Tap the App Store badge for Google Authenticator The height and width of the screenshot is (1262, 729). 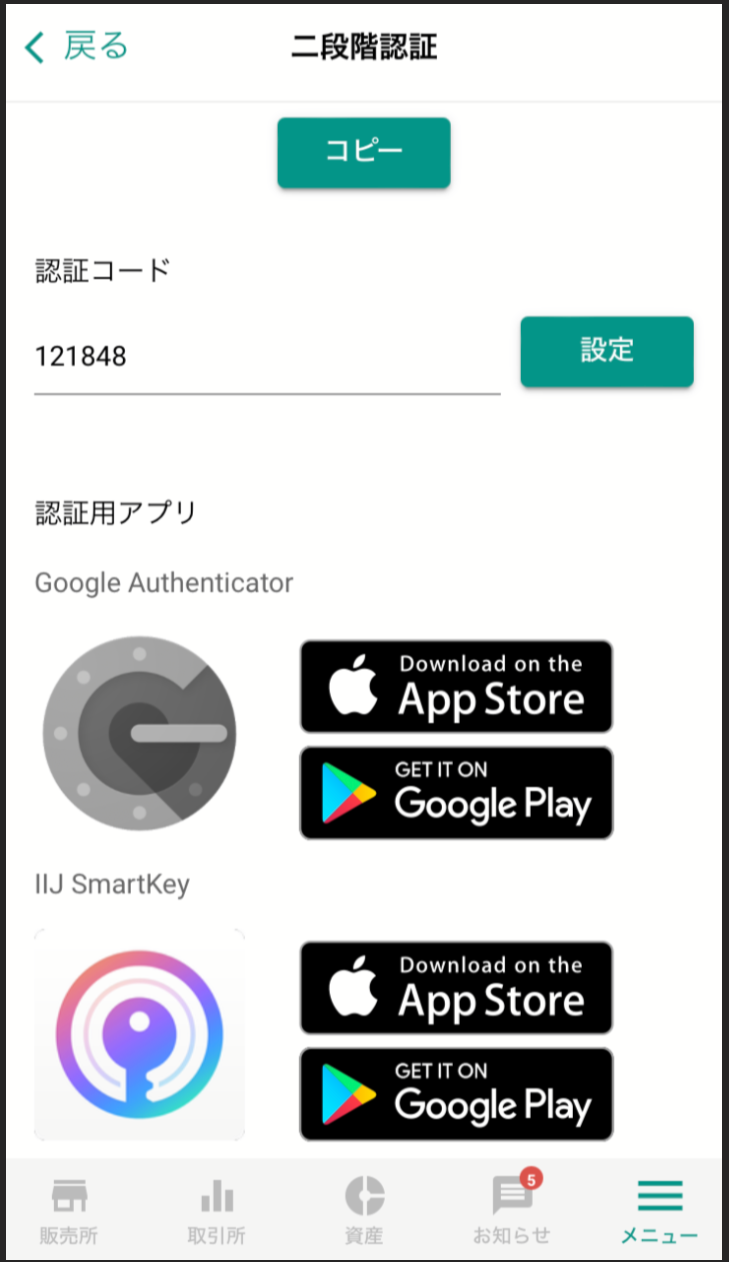(456, 686)
